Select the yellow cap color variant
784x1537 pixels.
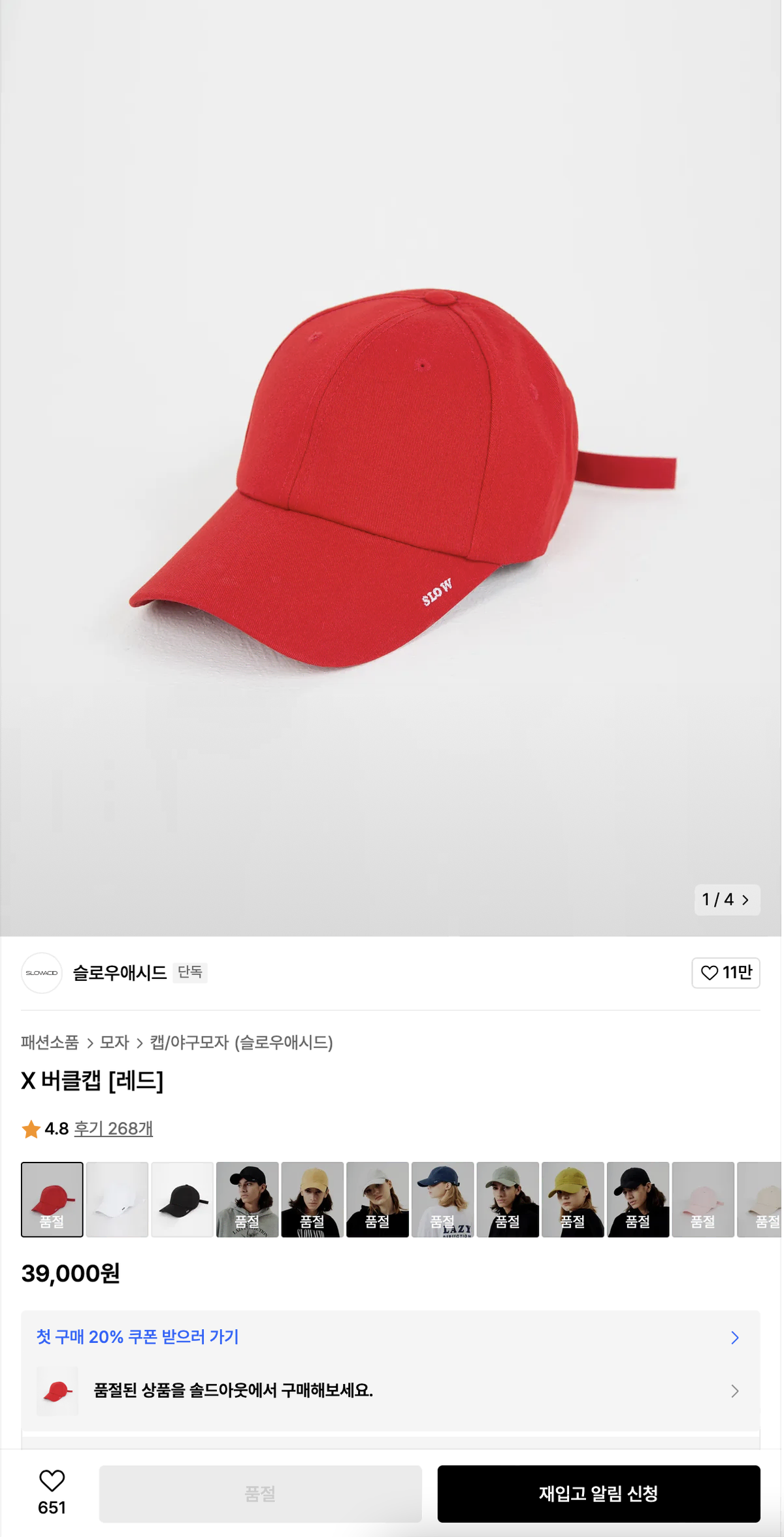(573, 1200)
